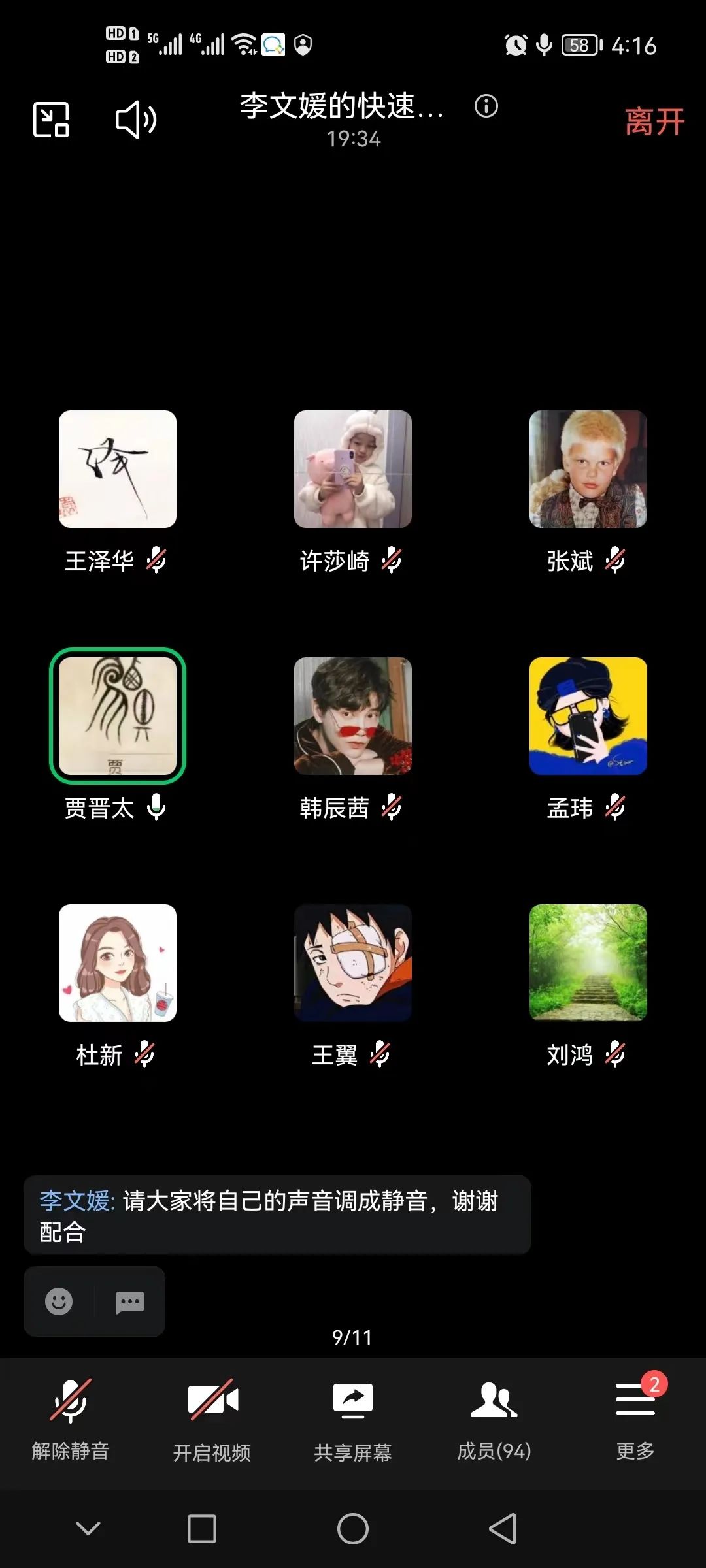
Task: Select participant 王泽华's avatar
Action: coord(118,469)
